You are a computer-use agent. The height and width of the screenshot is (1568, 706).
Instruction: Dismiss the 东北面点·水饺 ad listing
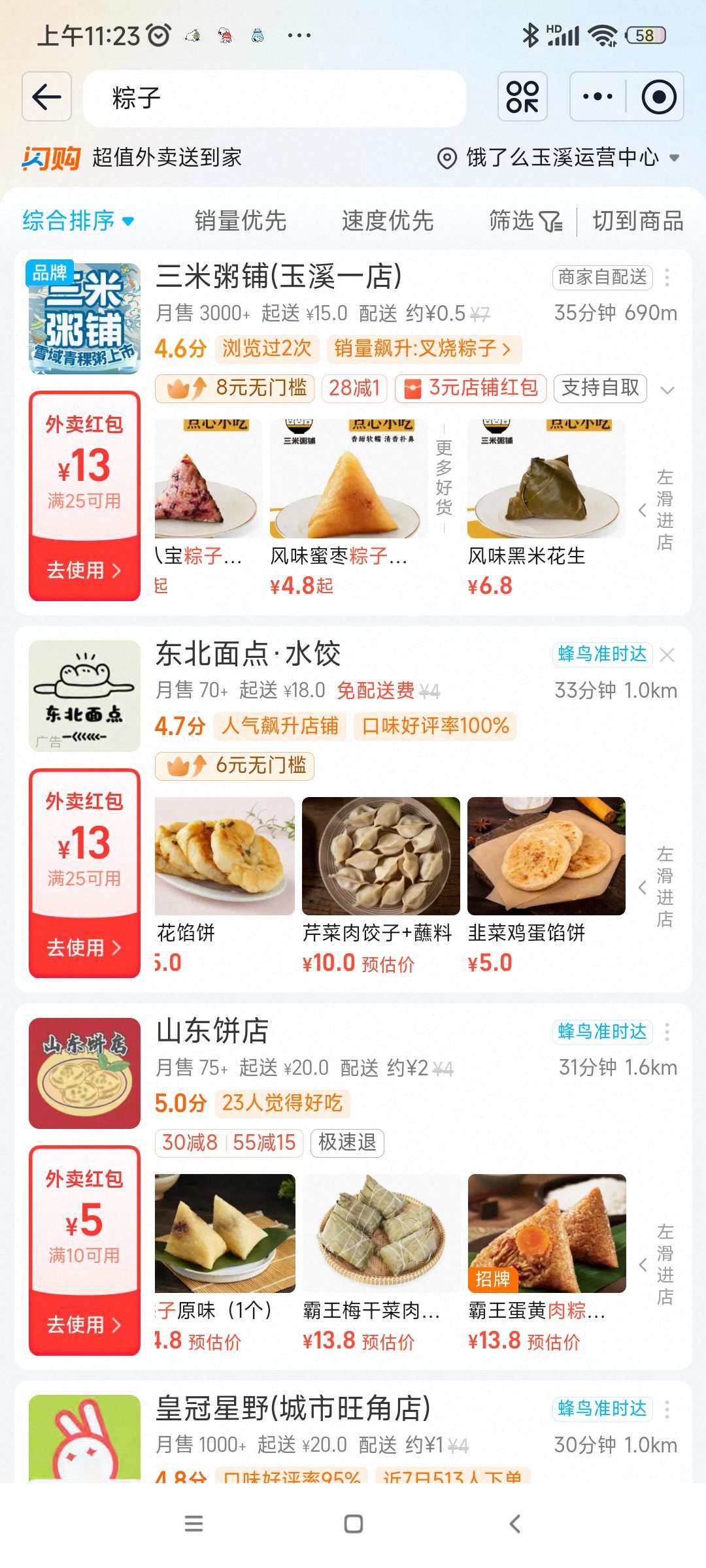tap(667, 655)
